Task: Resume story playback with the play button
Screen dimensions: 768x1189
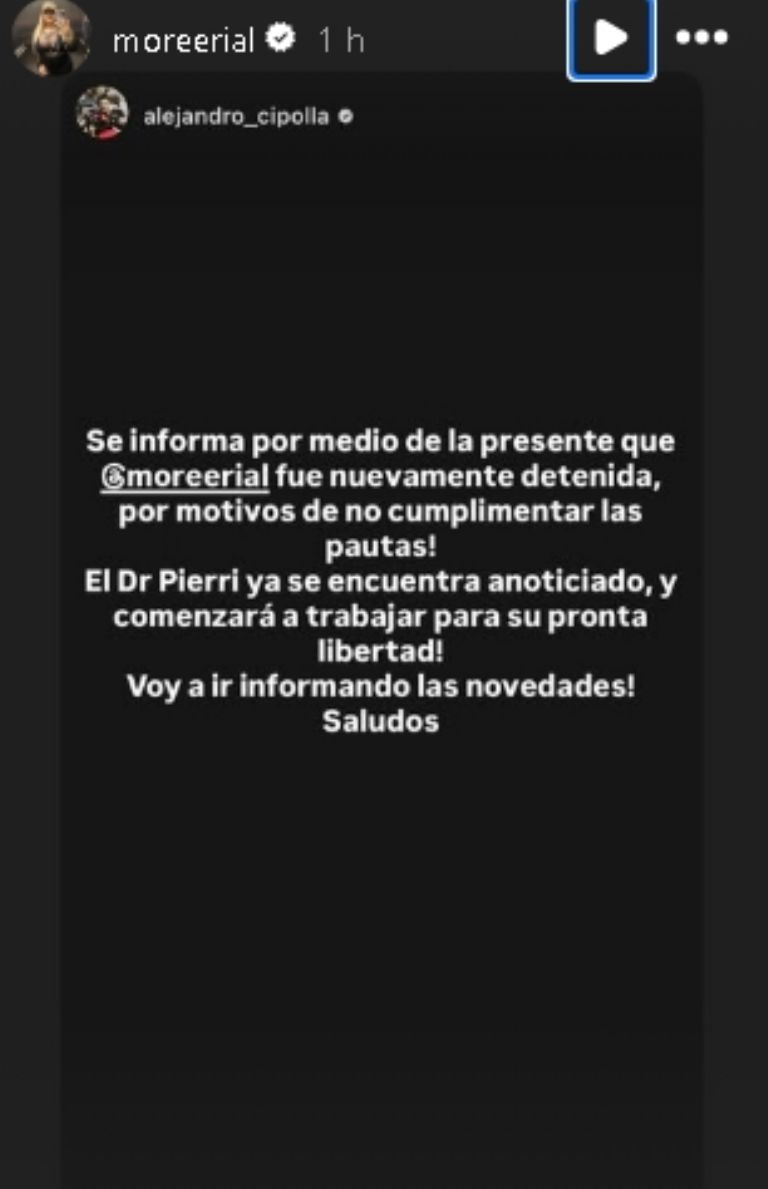Action: (610, 39)
